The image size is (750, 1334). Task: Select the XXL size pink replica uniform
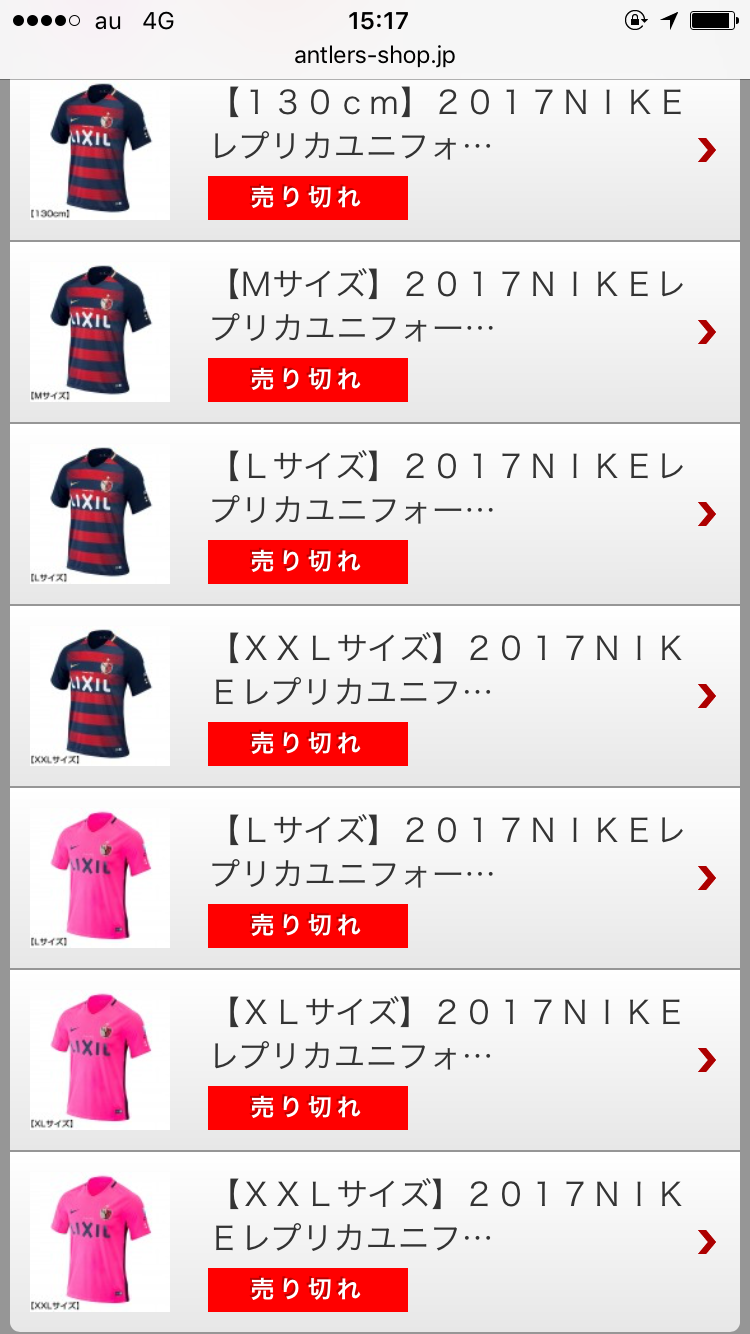pyautogui.click(x=447, y=1218)
